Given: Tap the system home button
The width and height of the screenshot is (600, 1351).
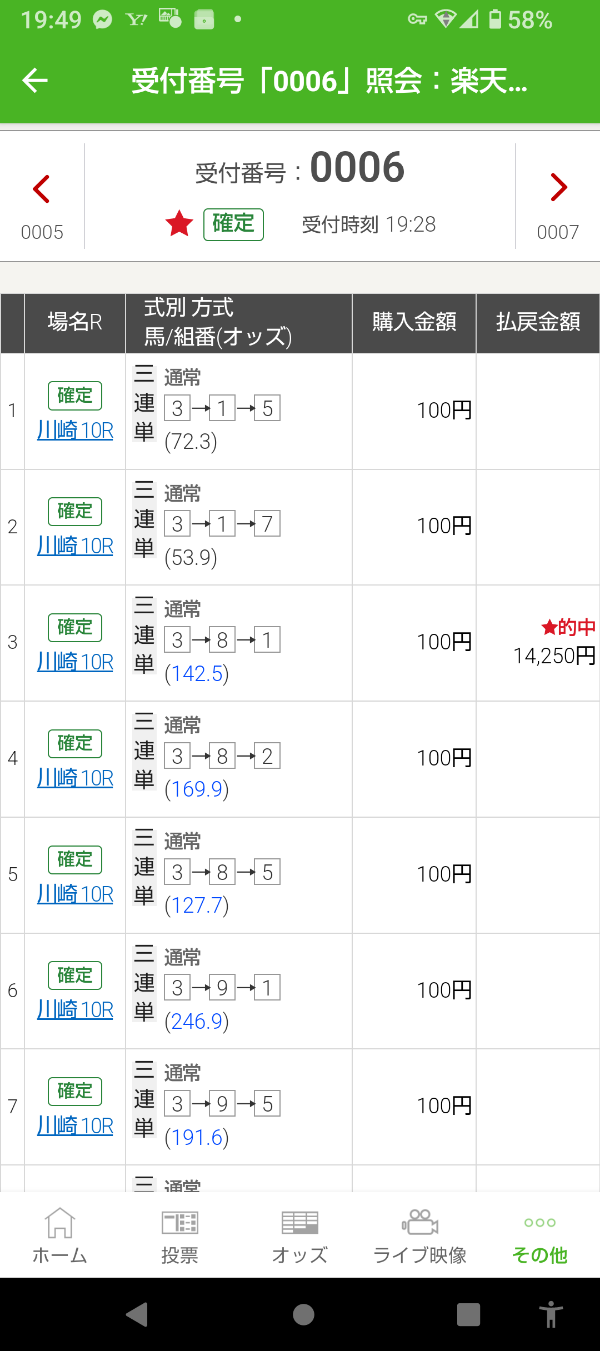Looking at the screenshot, I should [303, 1314].
